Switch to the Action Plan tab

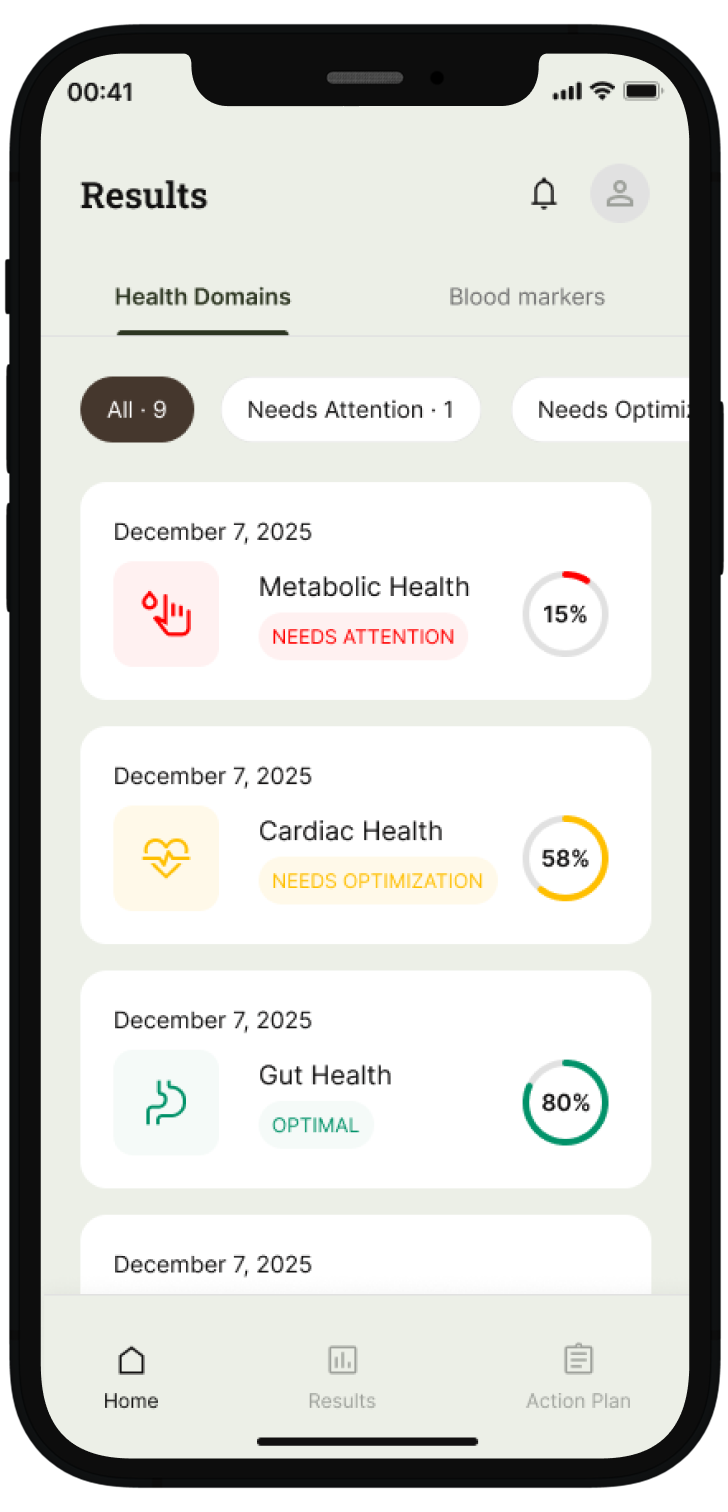[x=578, y=1376]
